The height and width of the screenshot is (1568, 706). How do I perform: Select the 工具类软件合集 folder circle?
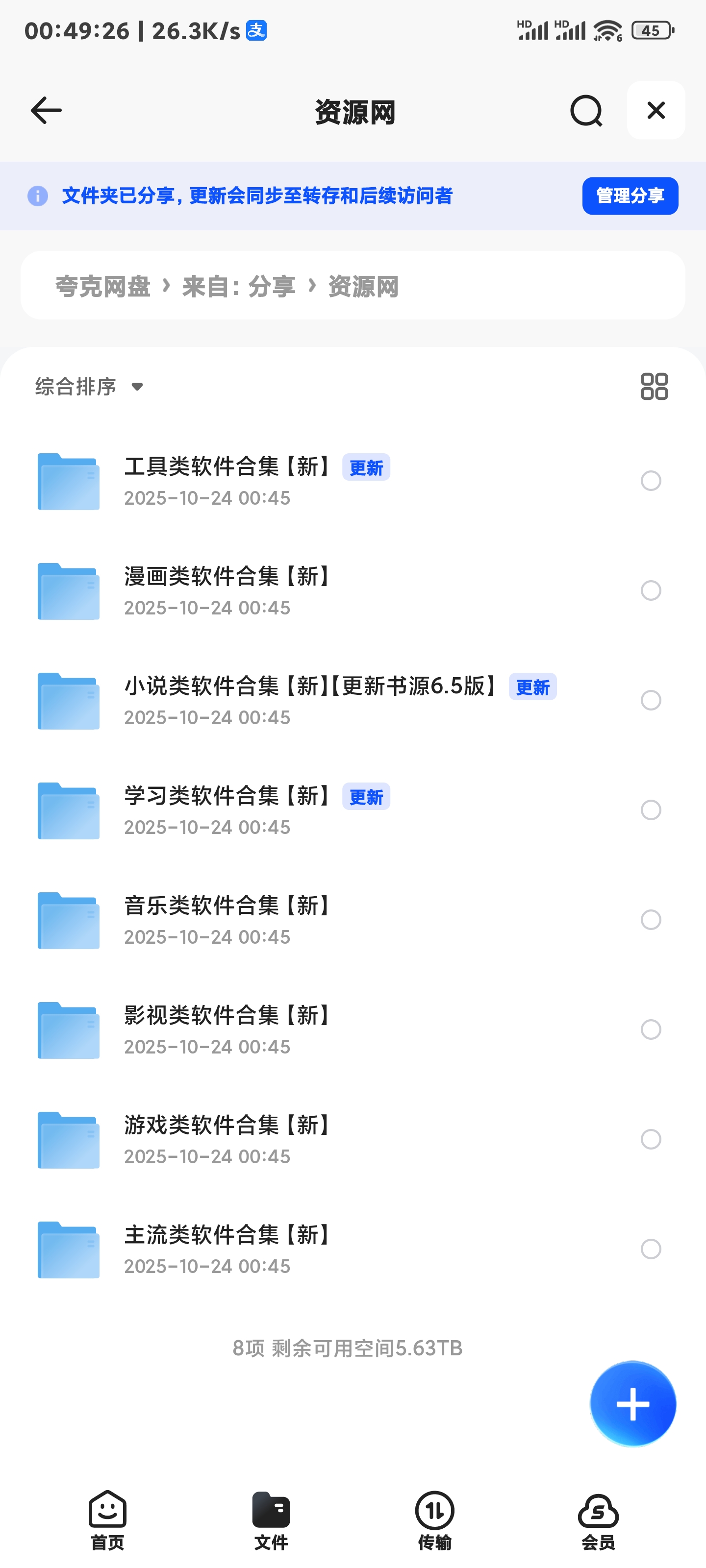click(650, 481)
